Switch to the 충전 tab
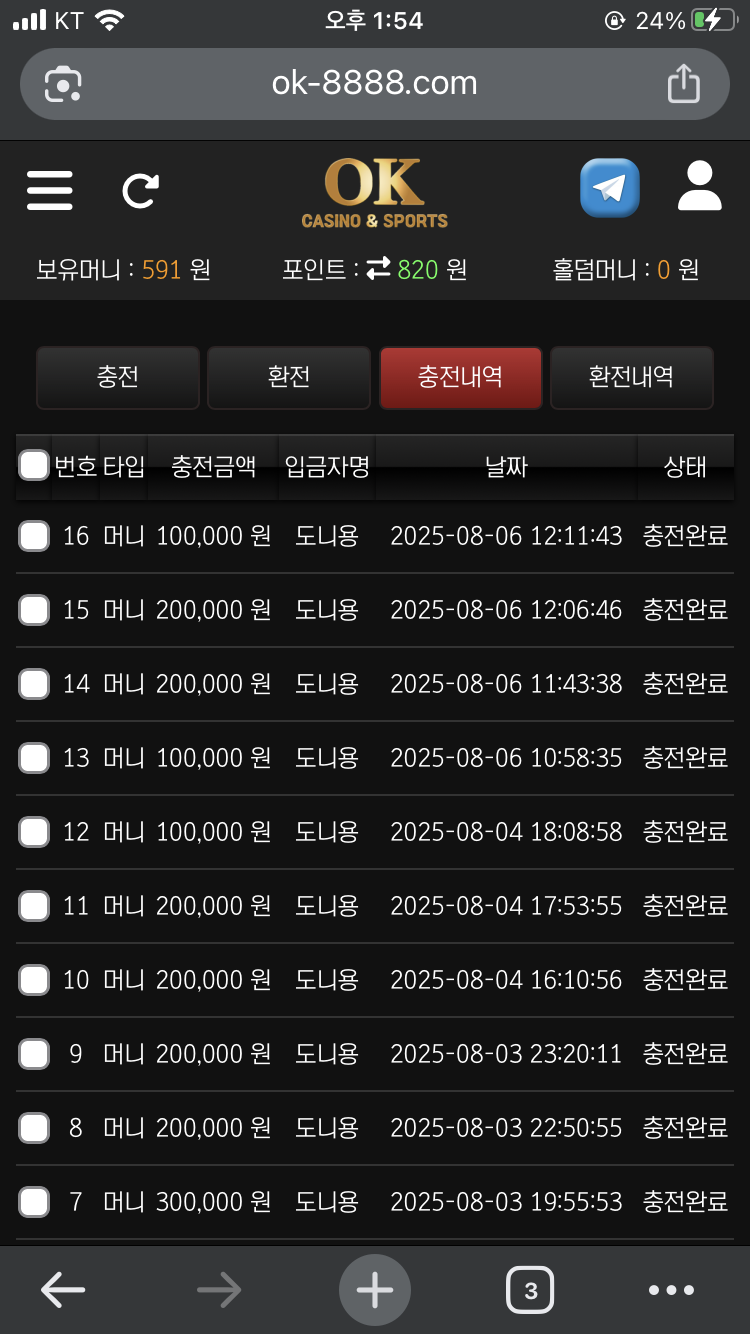Image resolution: width=750 pixels, height=1334 pixels. [118, 377]
